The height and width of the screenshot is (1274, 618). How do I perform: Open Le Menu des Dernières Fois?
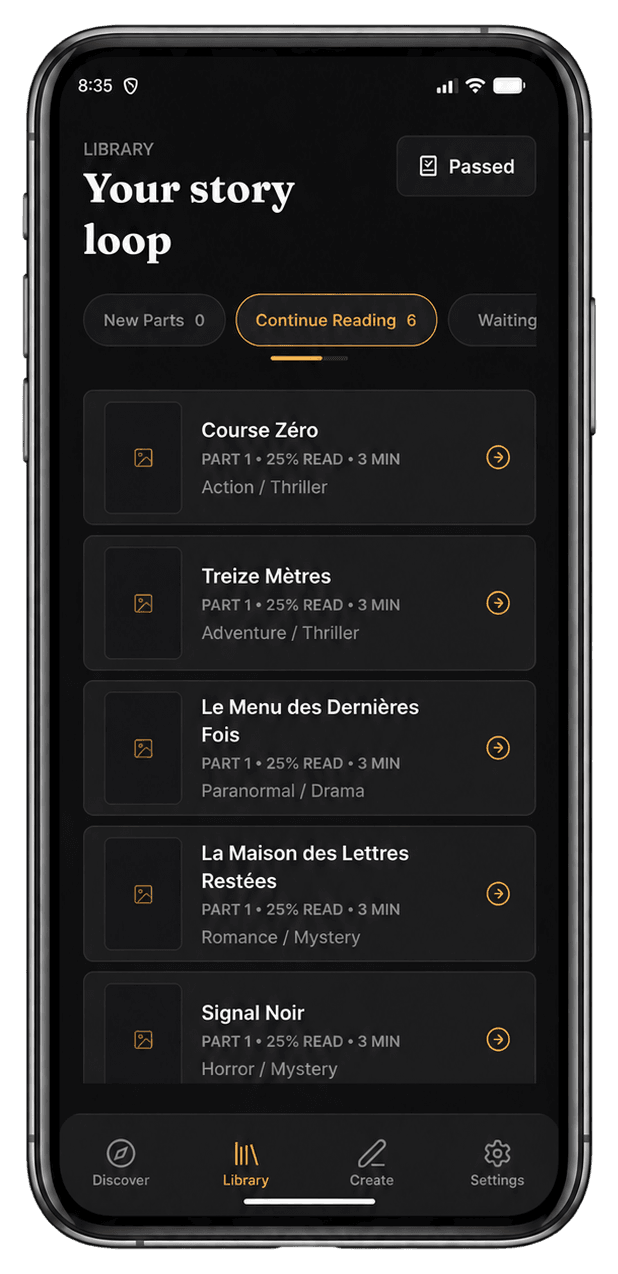[x=309, y=748]
